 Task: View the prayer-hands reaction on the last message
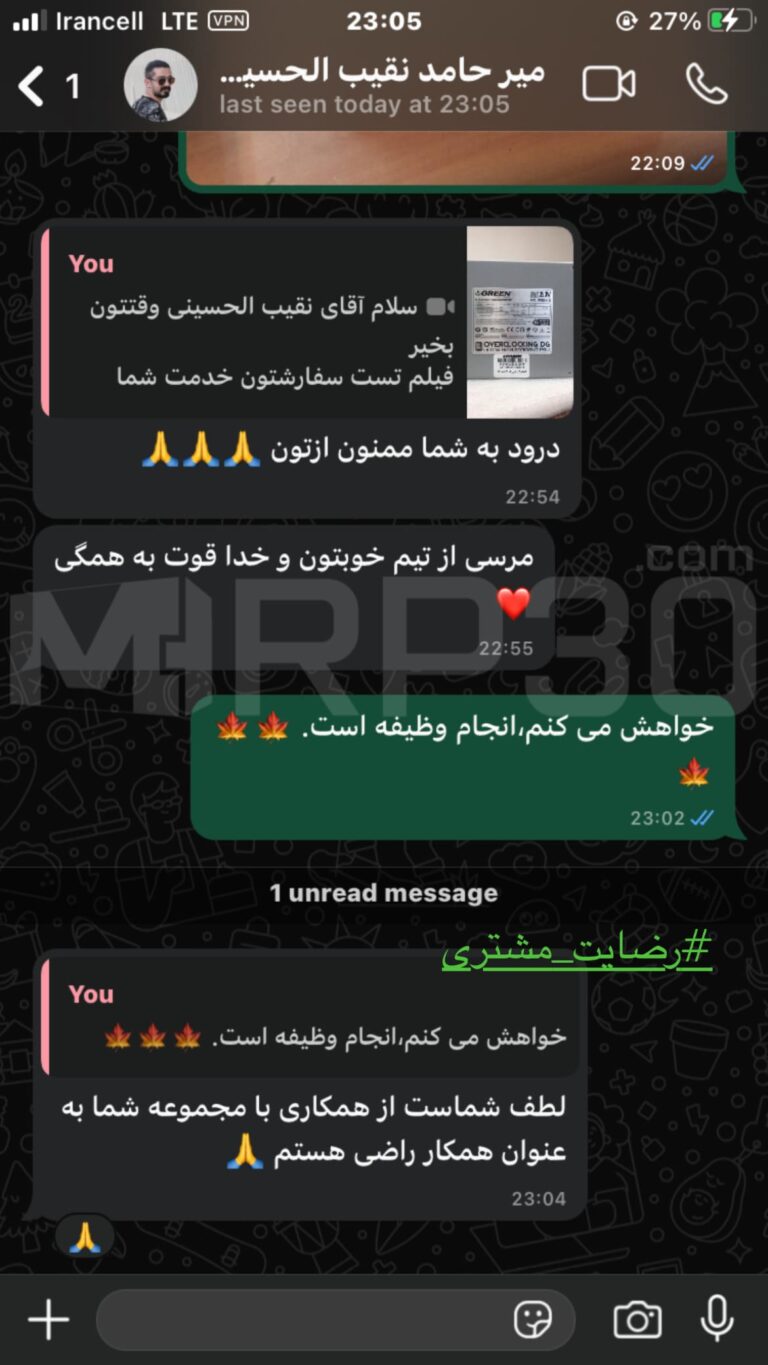click(85, 1238)
